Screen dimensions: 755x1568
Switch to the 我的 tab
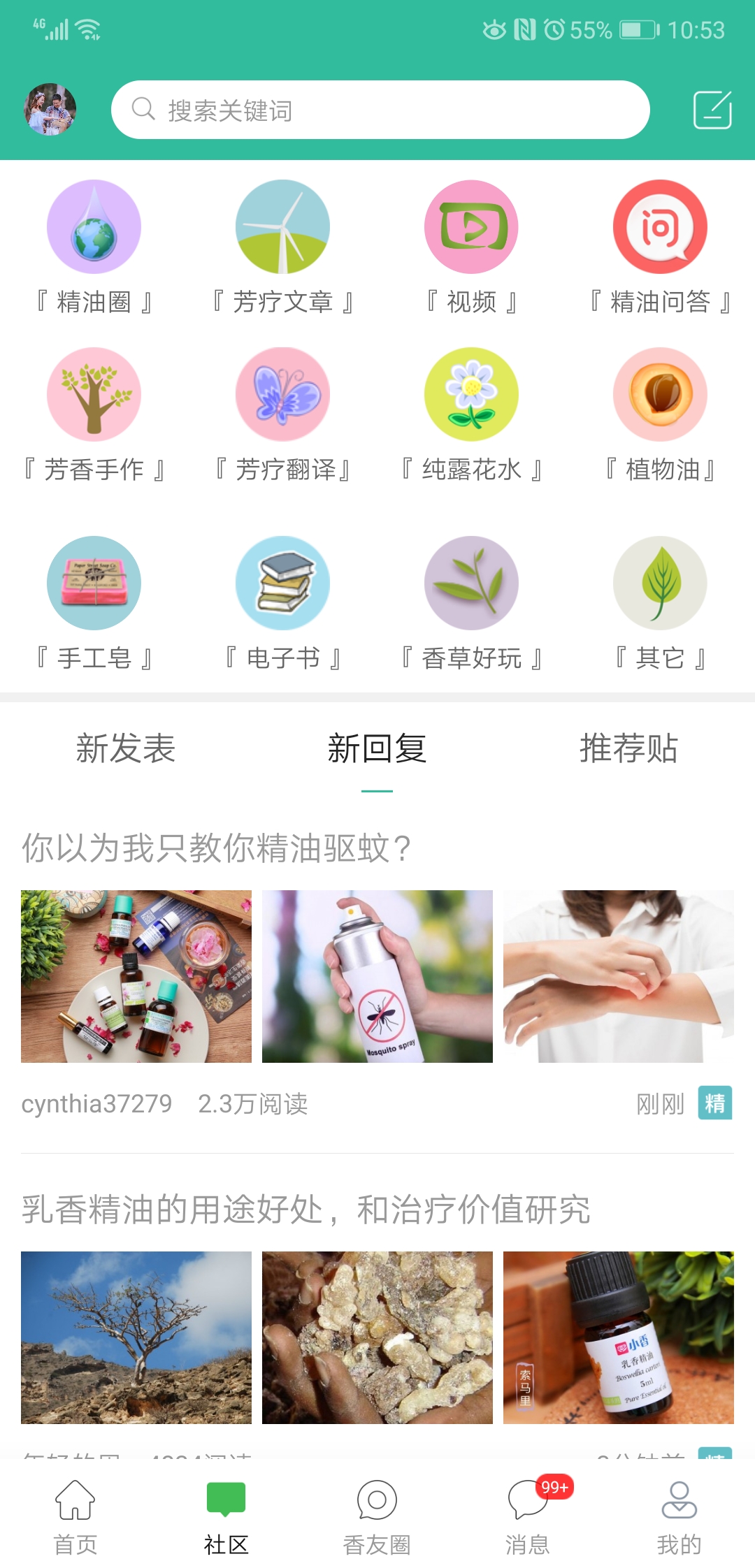click(679, 1518)
